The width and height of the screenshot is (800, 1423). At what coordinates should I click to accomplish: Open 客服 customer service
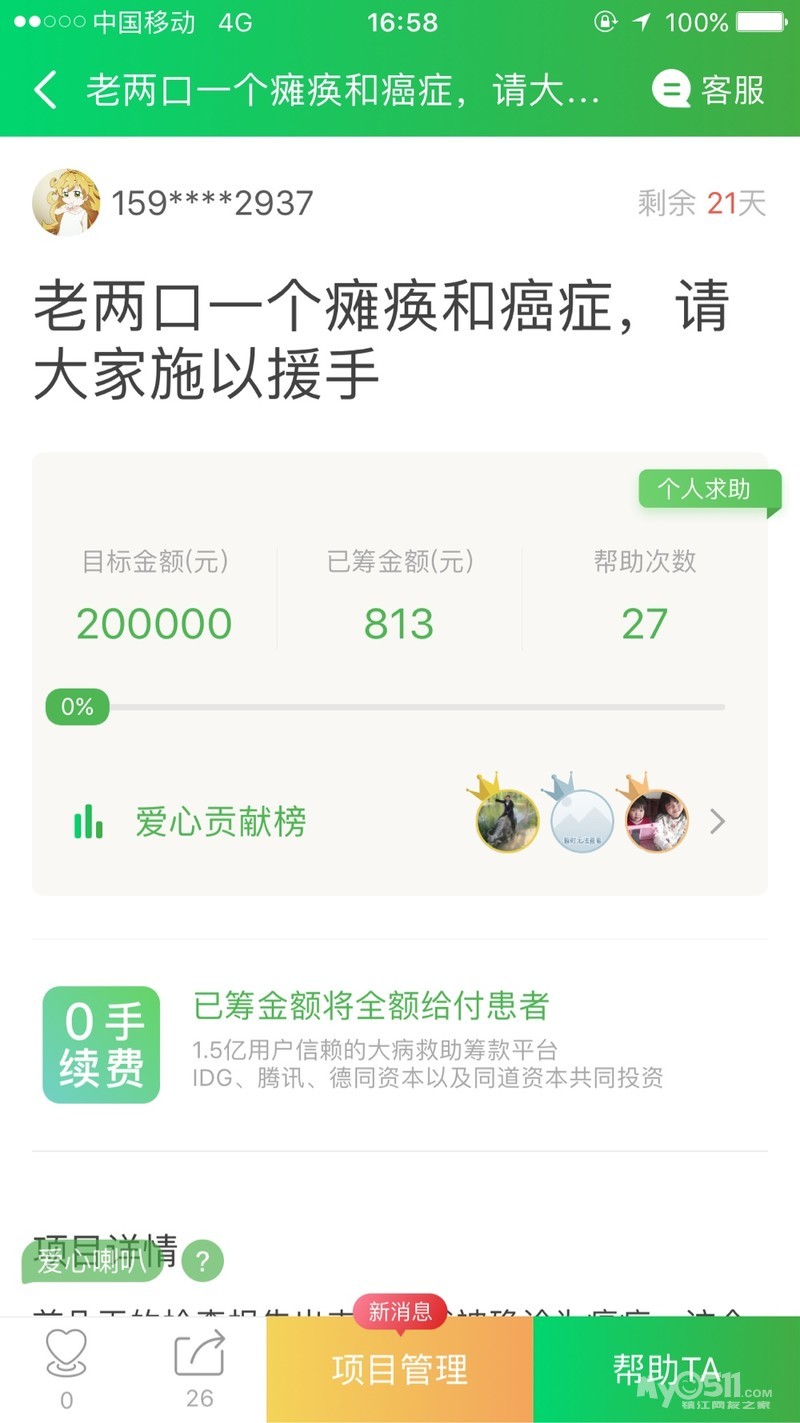click(x=709, y=90)
